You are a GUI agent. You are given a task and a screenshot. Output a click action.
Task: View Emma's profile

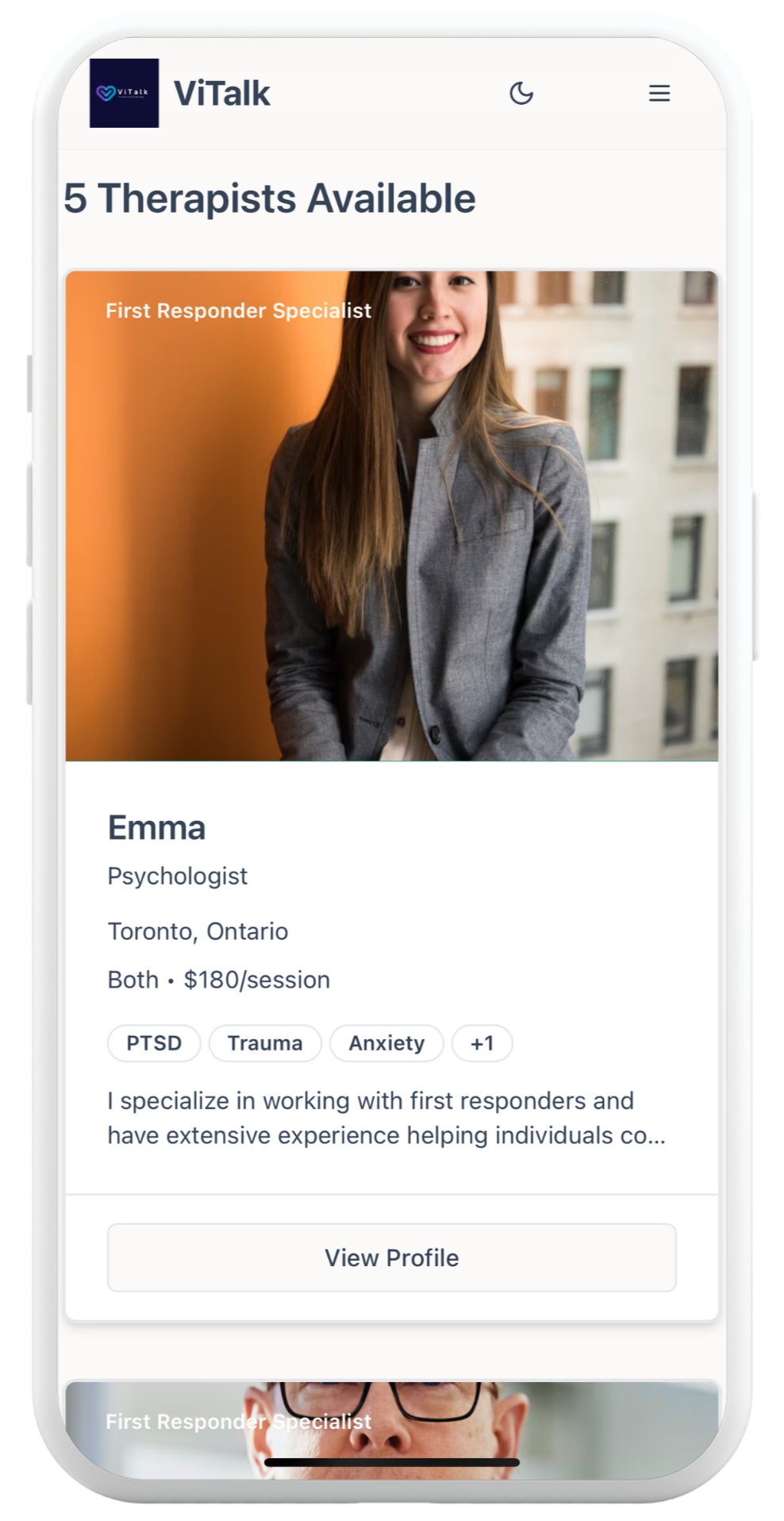coord(391,1257)
